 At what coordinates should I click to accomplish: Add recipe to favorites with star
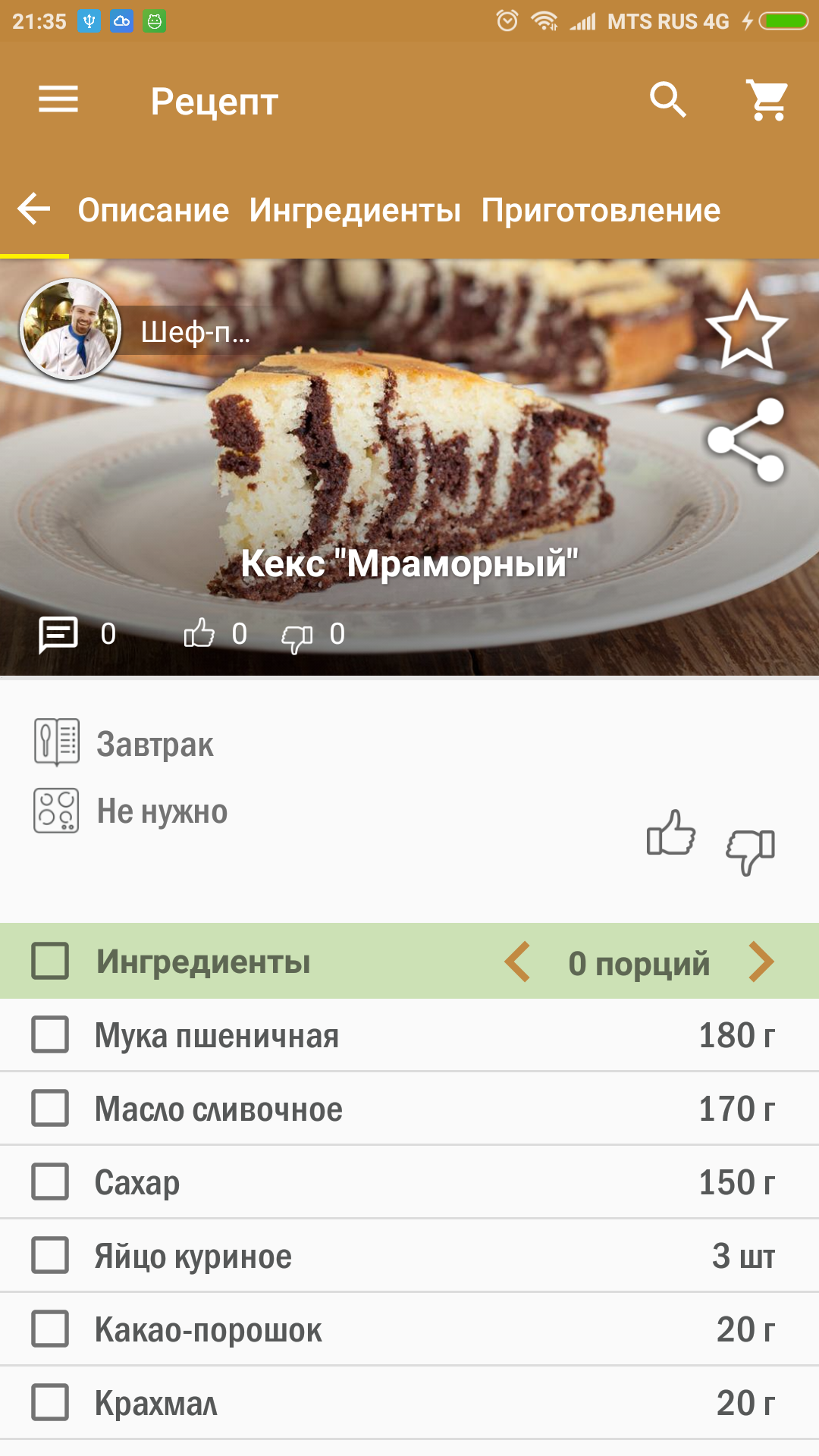pos(746,331)
